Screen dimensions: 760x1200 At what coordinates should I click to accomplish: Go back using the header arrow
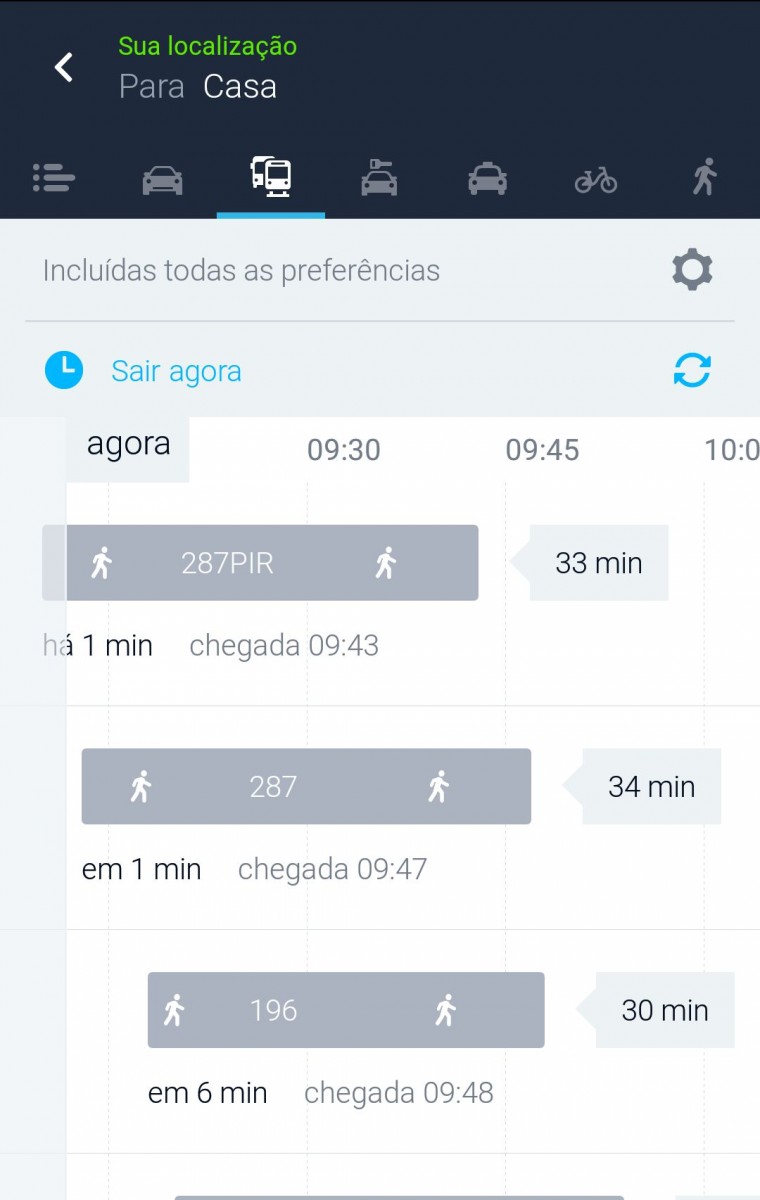64,68
